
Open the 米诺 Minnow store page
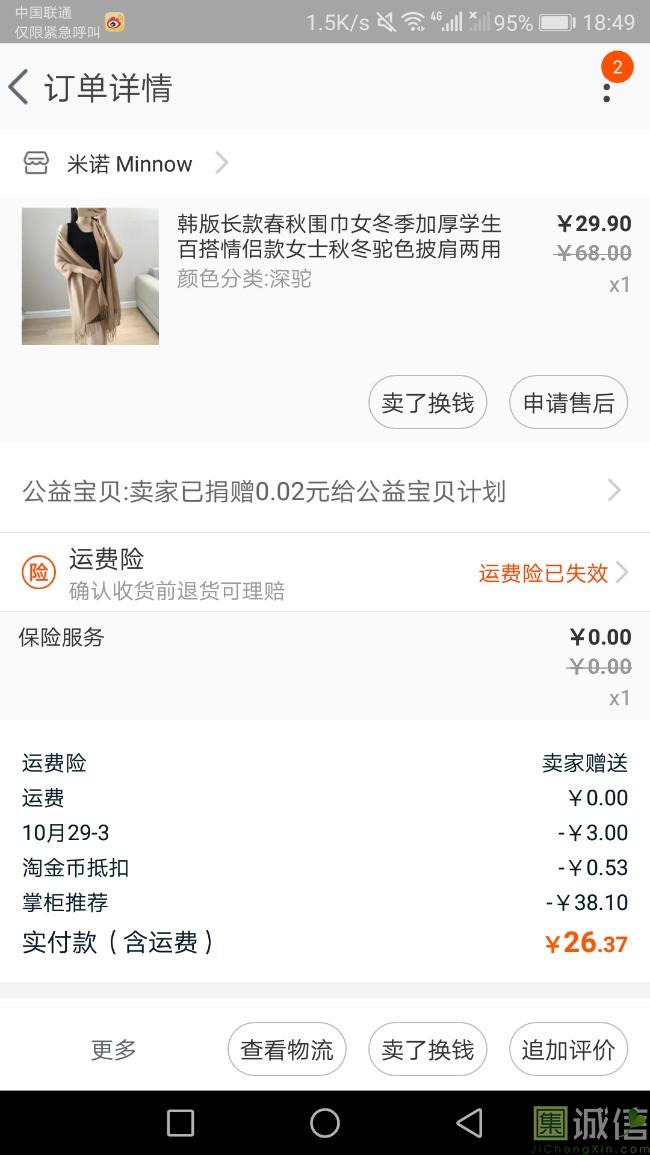click(x=129, y=164)
